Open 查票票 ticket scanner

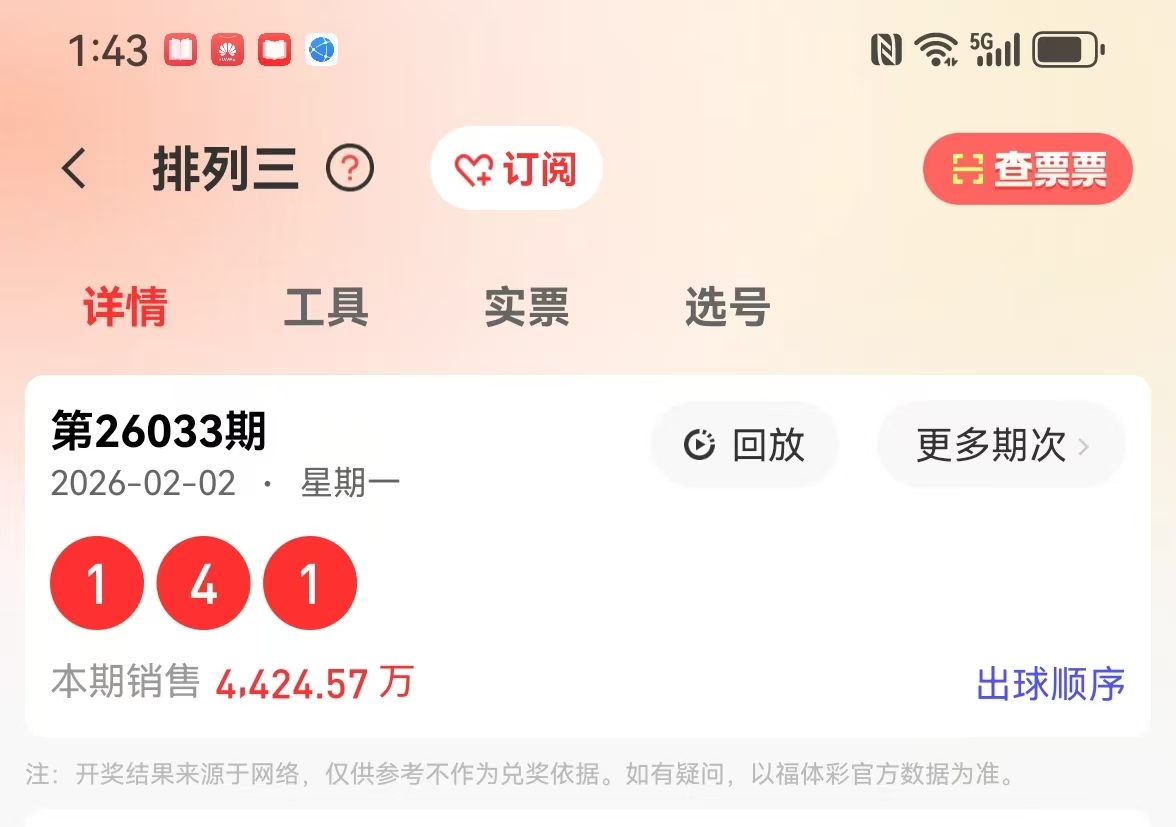coord(1027,170)
